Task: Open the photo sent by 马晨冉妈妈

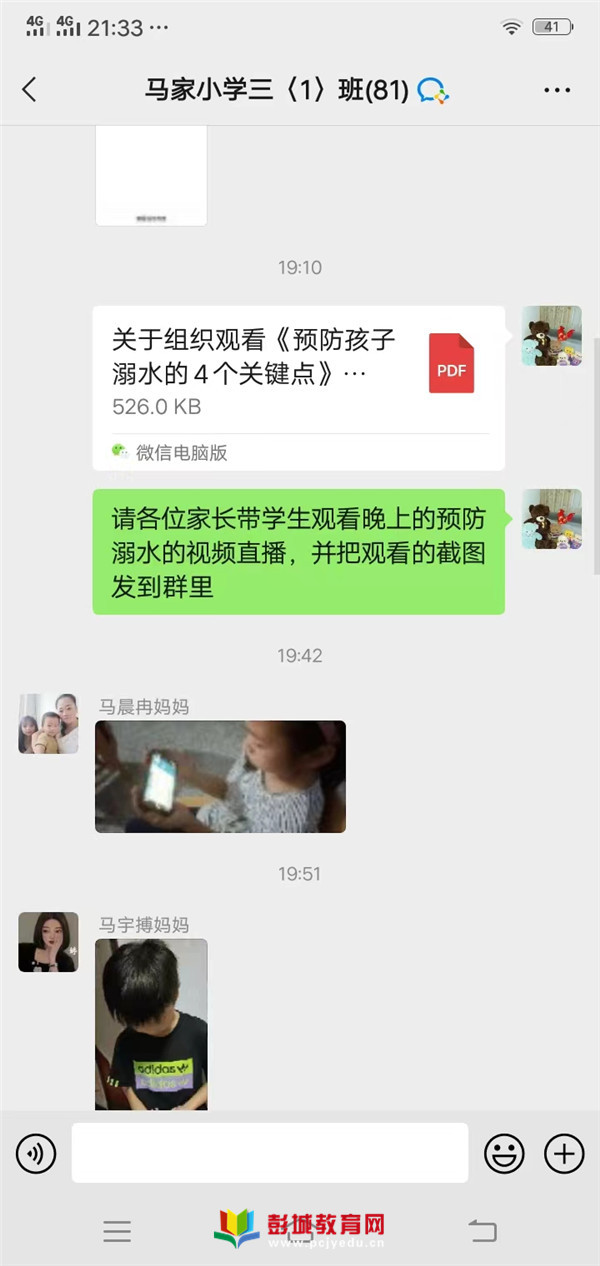Action: point(220,777)
